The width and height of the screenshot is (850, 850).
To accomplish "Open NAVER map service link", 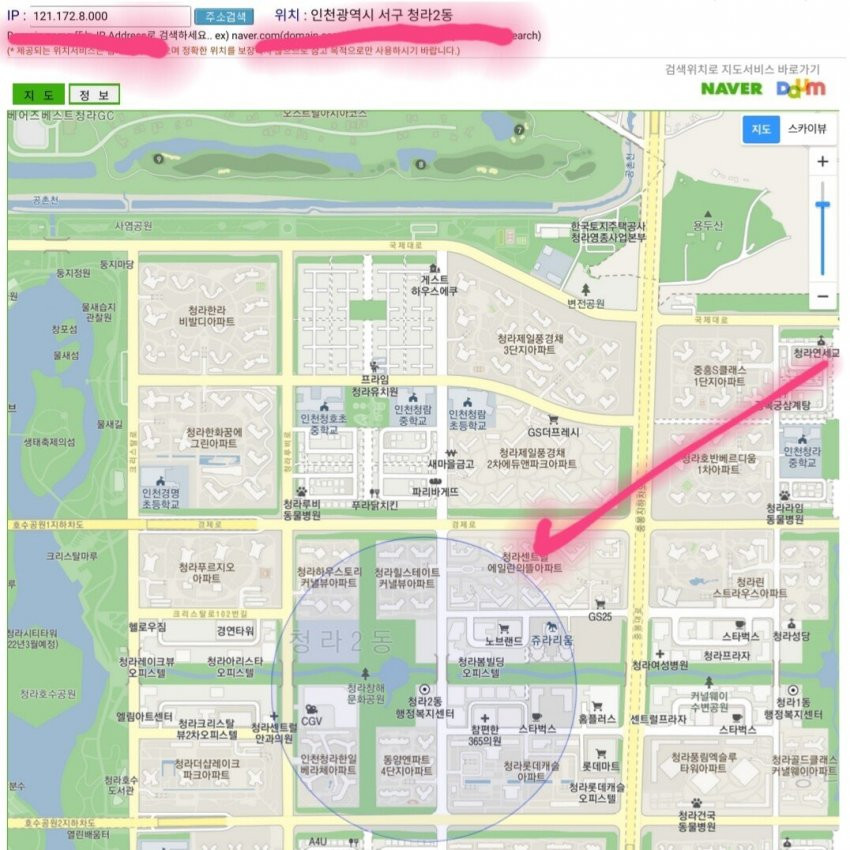I will (731, 88).
